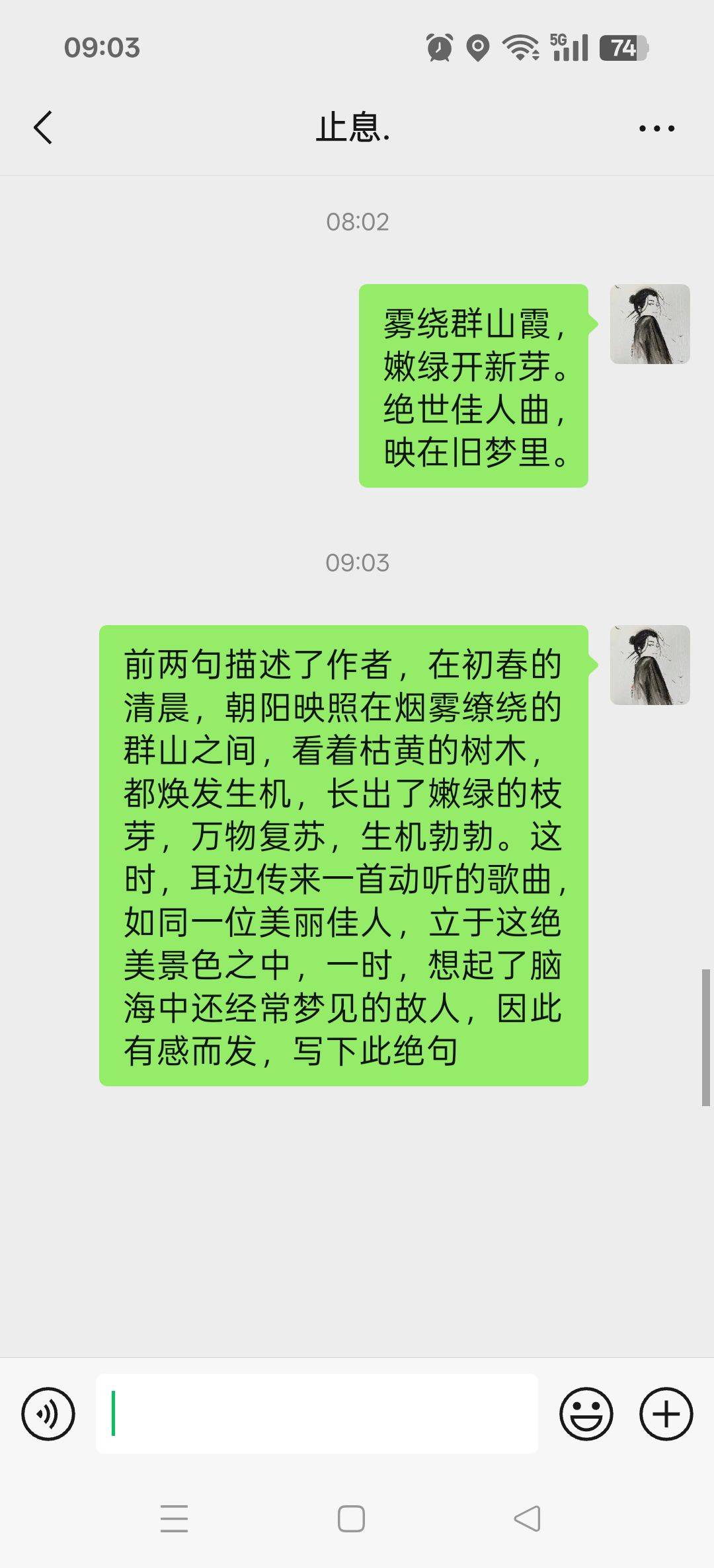Viewport: 714px width, 1568px height.
Task: Tap avatar beside the 前两句描述了作者 message
Action: (x=650, y=665)
